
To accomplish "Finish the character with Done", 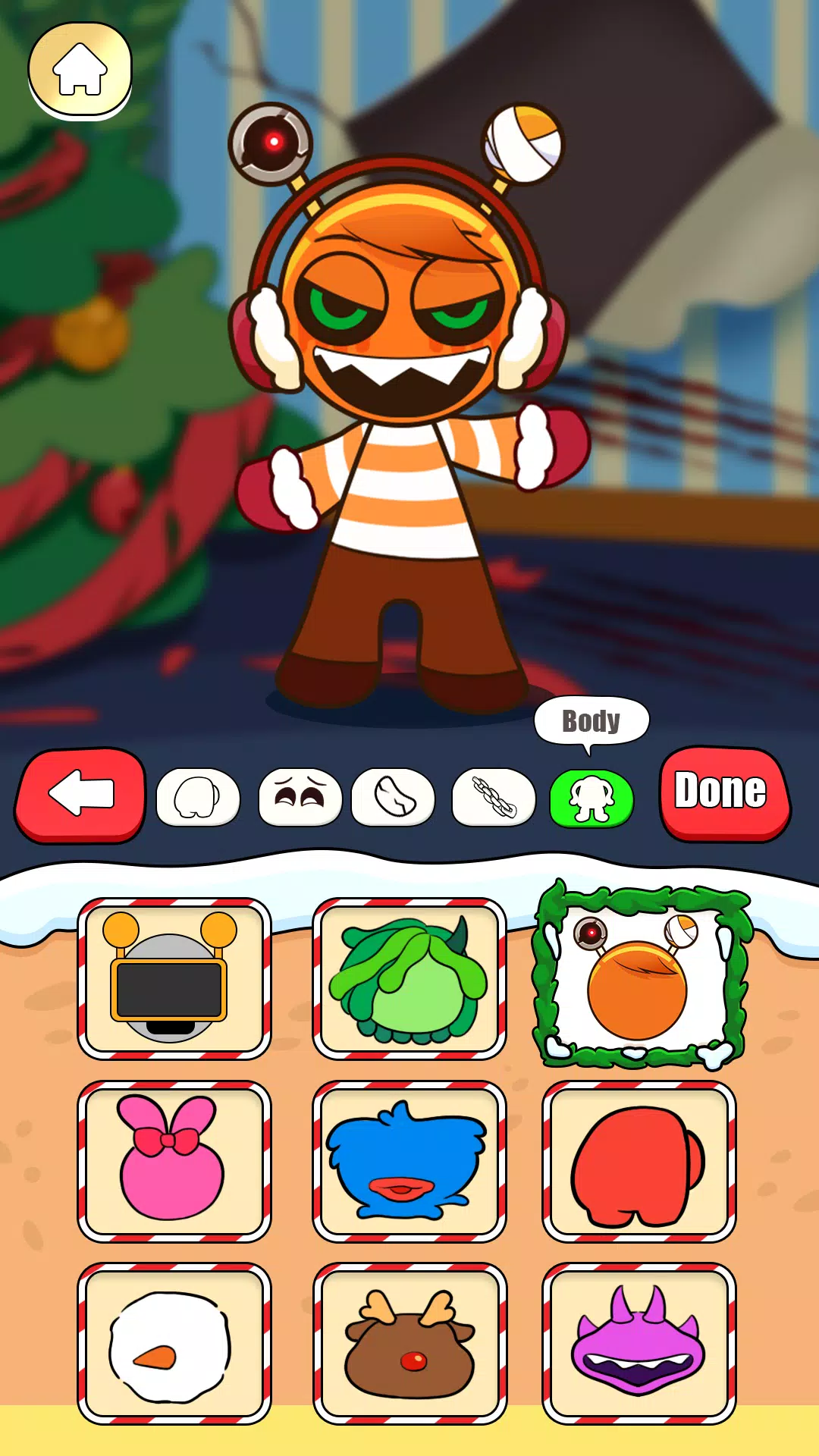I will (x=723, y=793).
